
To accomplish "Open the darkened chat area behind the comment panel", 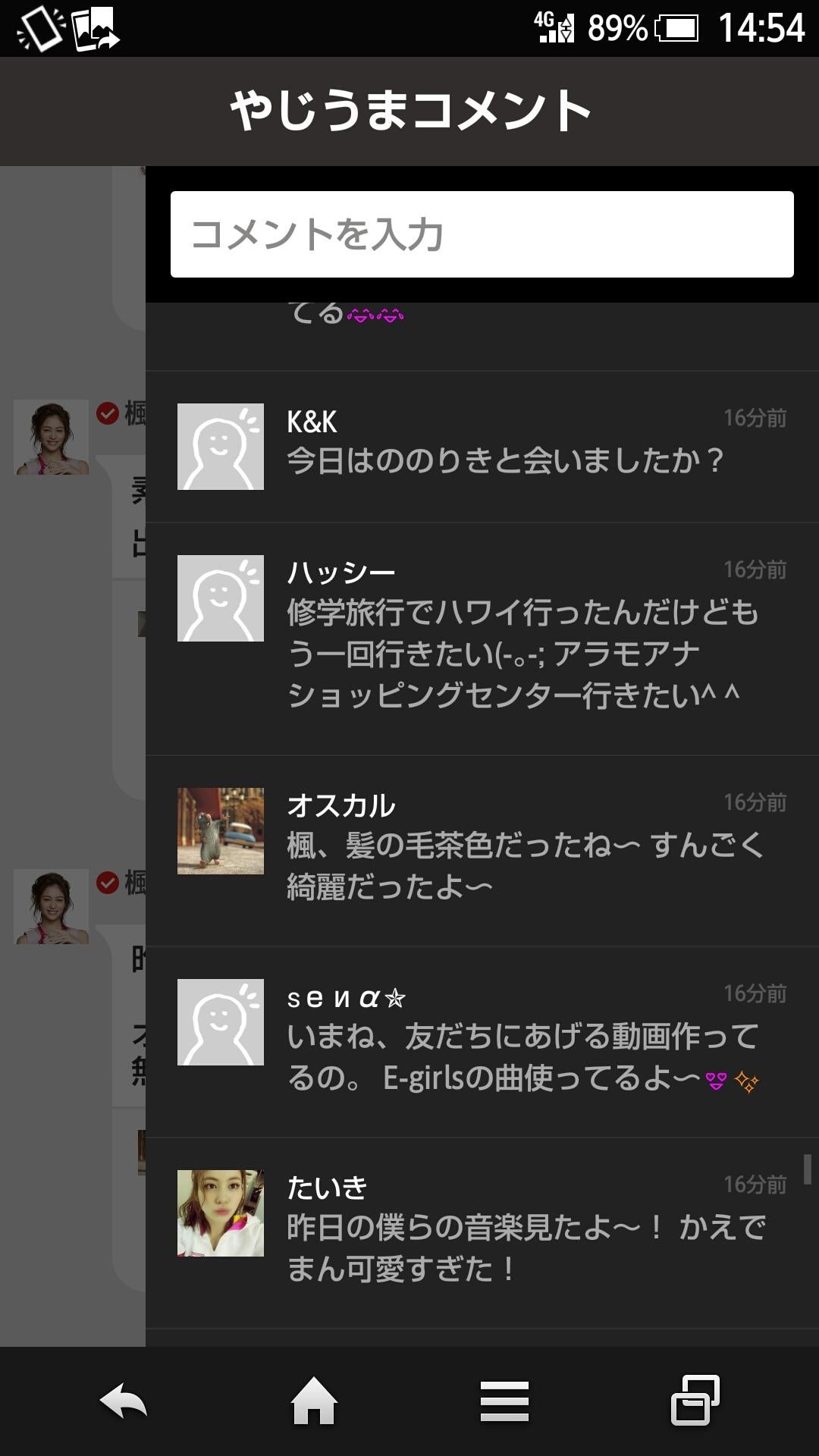I will (x=72, y=682).
